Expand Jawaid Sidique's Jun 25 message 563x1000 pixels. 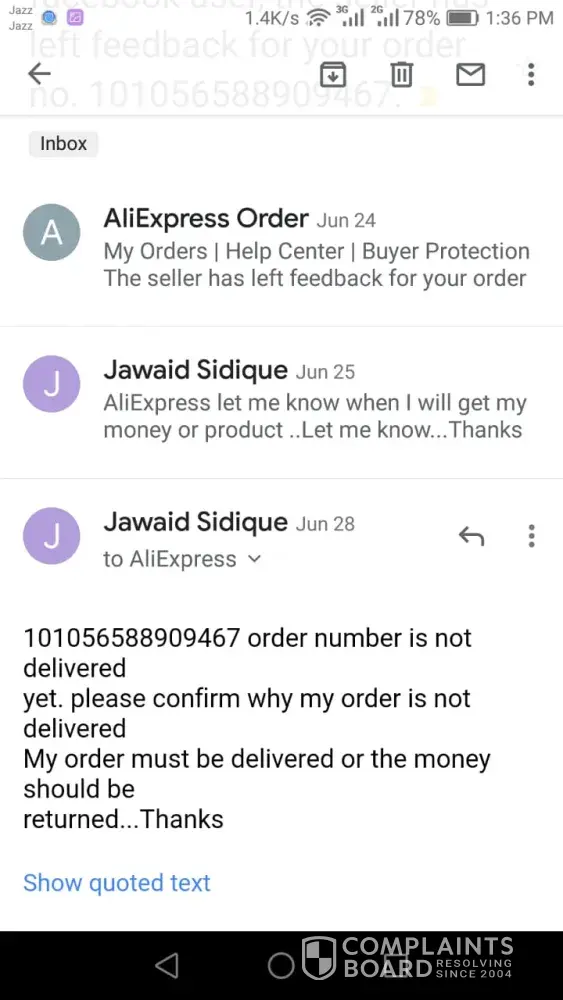[281, 402]
